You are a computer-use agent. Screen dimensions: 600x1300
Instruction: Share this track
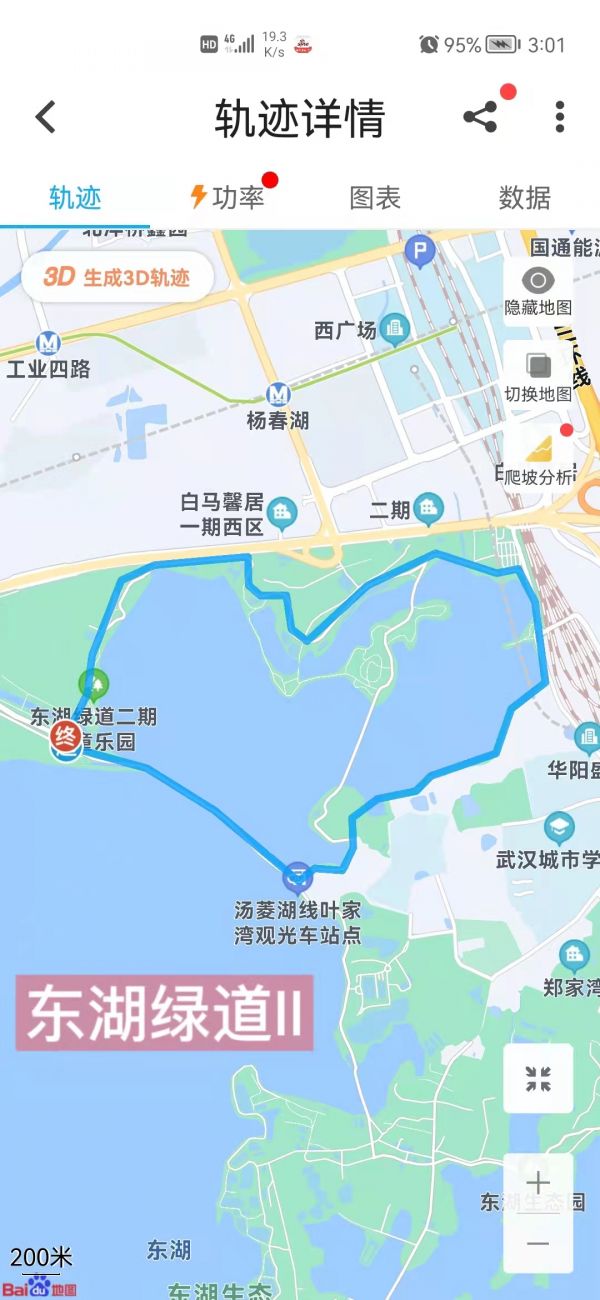481,117
